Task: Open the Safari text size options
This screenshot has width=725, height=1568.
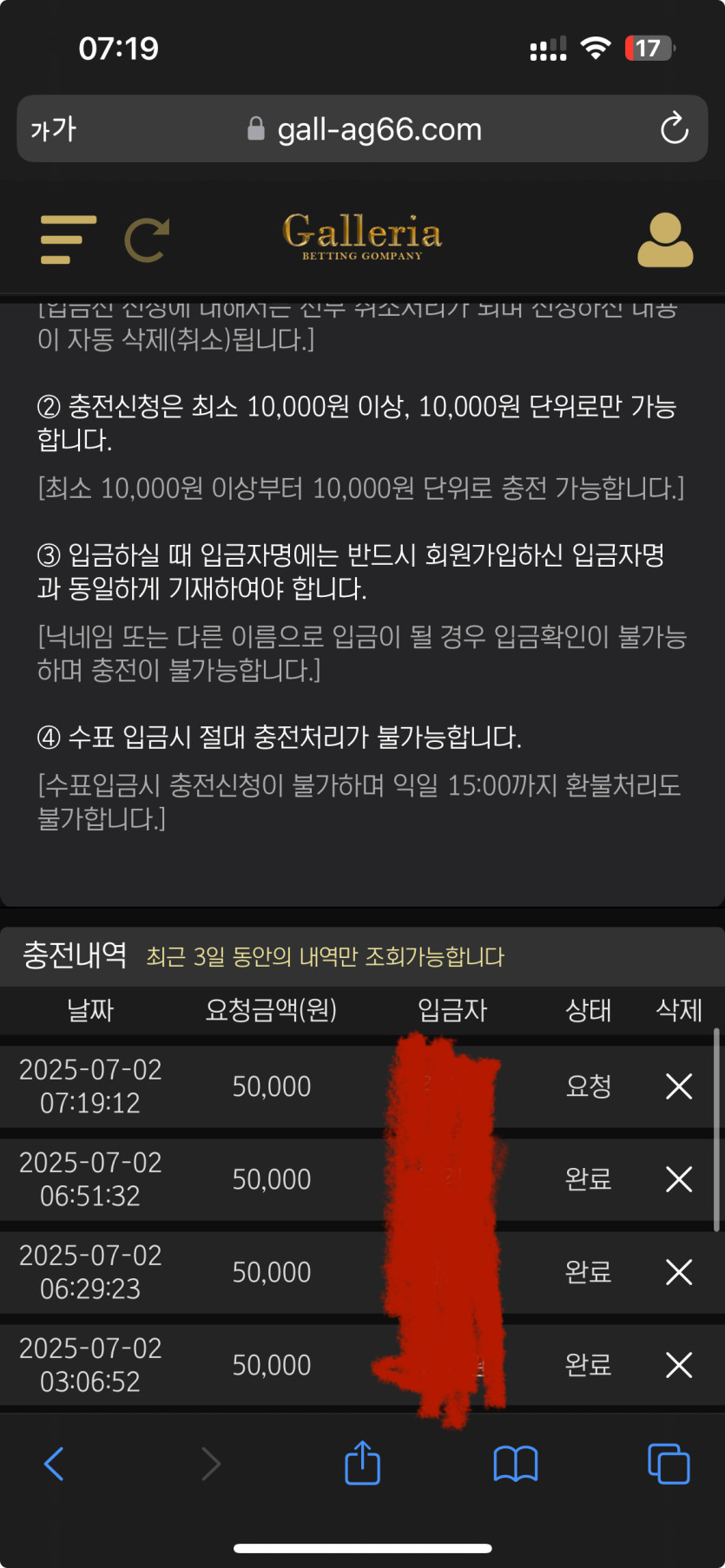Action: (x=53, y=129)
